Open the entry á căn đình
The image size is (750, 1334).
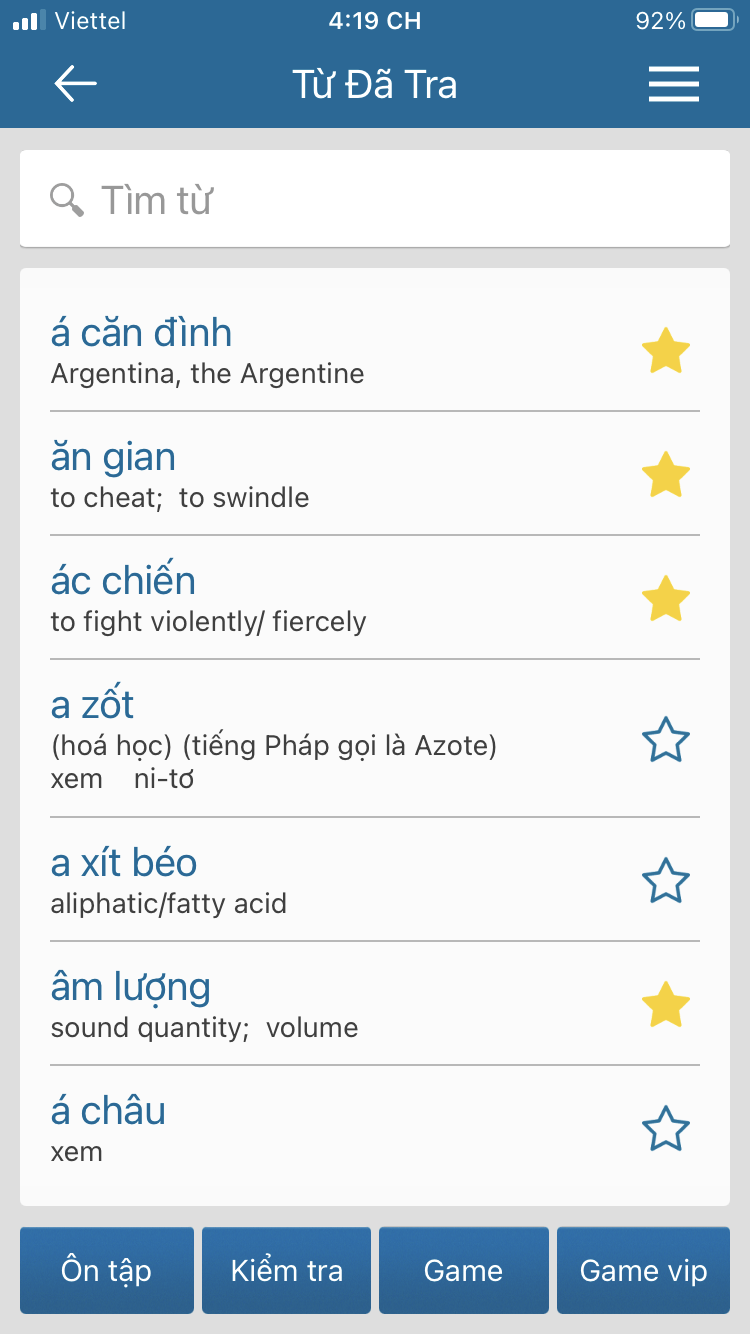[141, 332]
